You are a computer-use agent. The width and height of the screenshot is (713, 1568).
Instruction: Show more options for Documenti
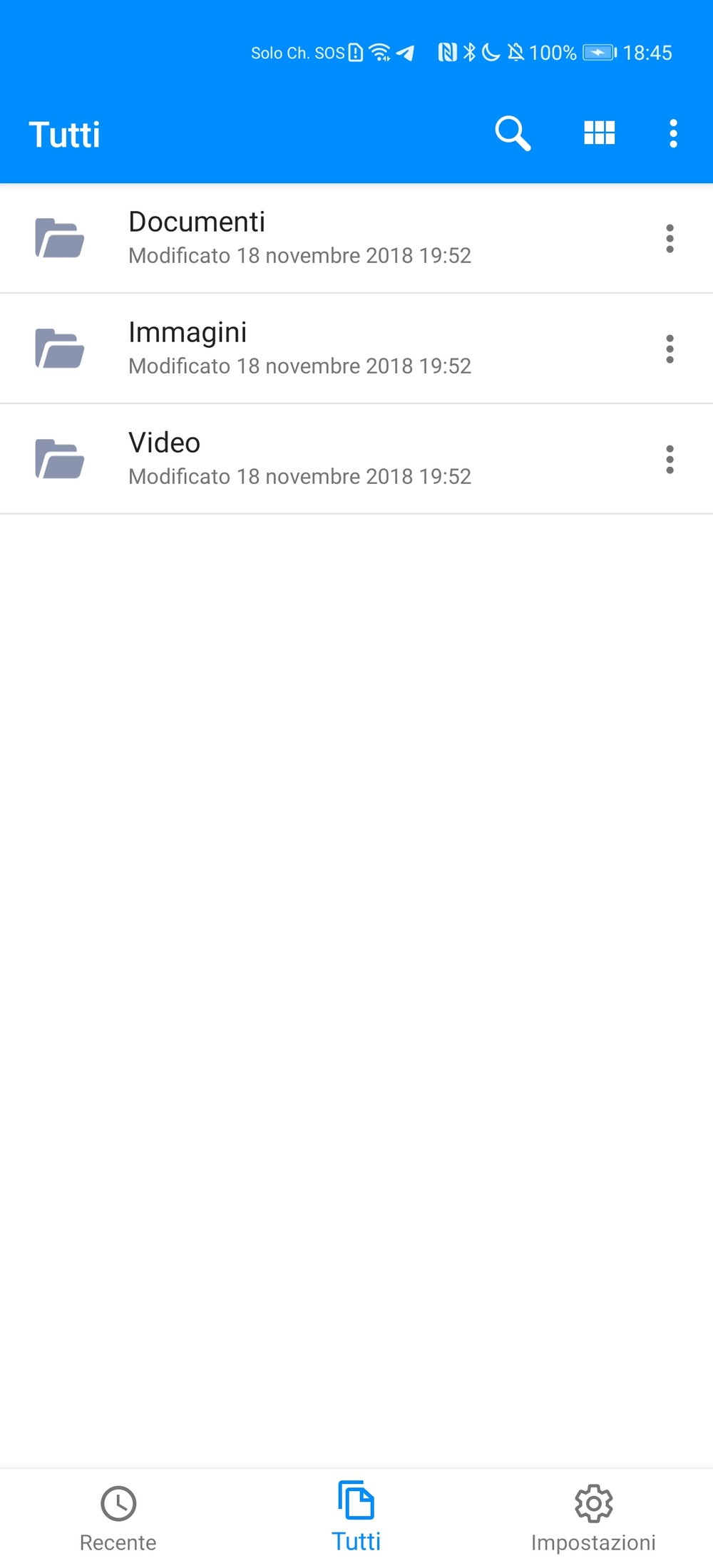(x=670, y=239)
